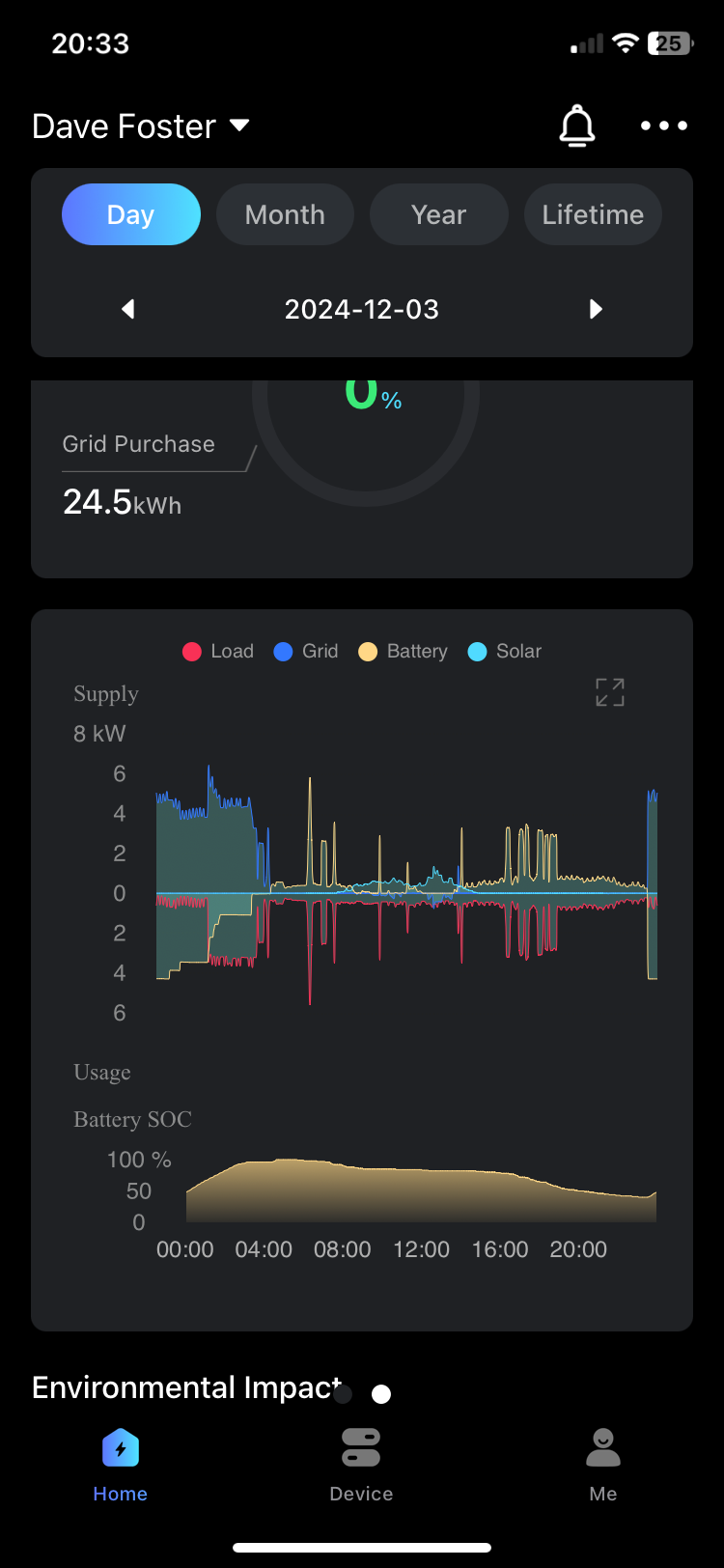
Task: Go to the next day arrow
Action: (596, 309)
